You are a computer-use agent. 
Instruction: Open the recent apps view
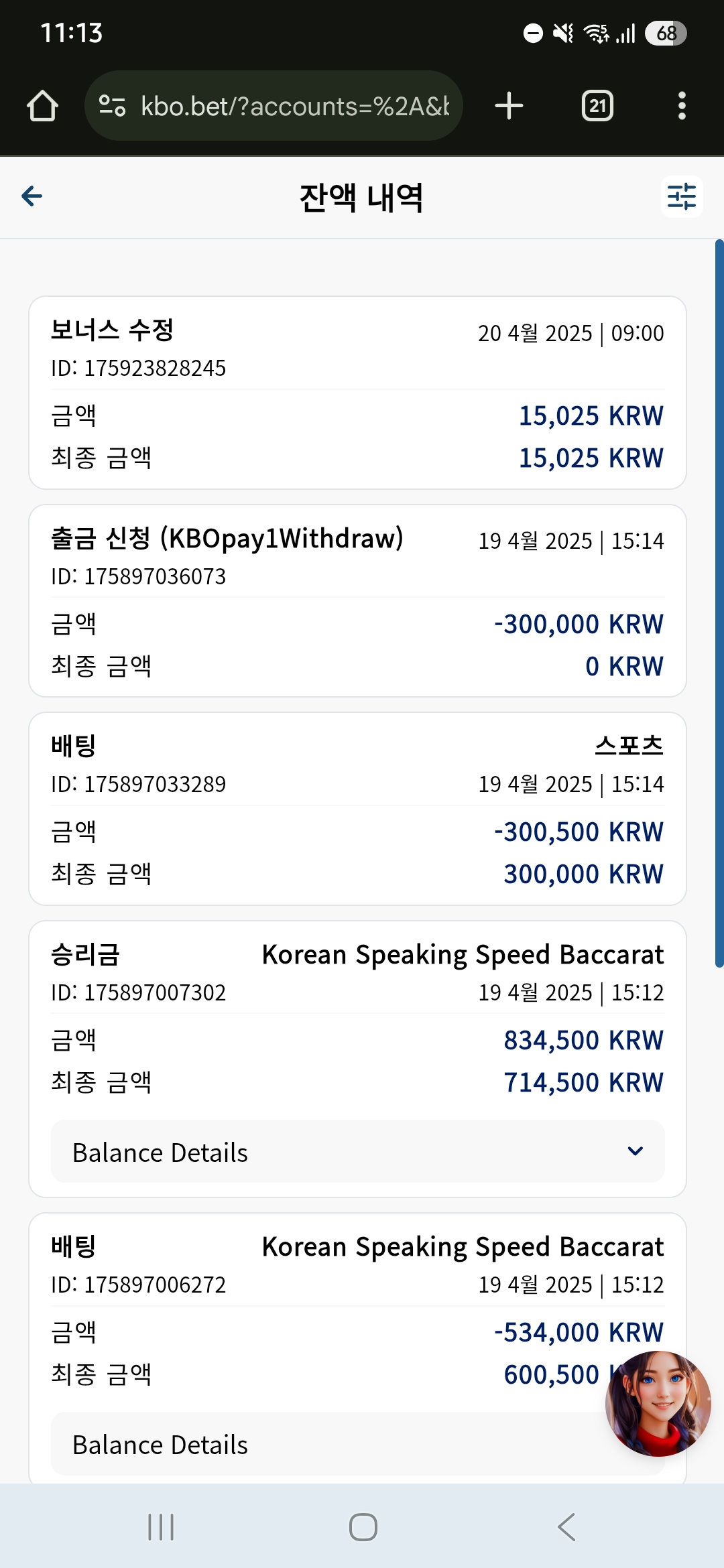click(161, 1527)
